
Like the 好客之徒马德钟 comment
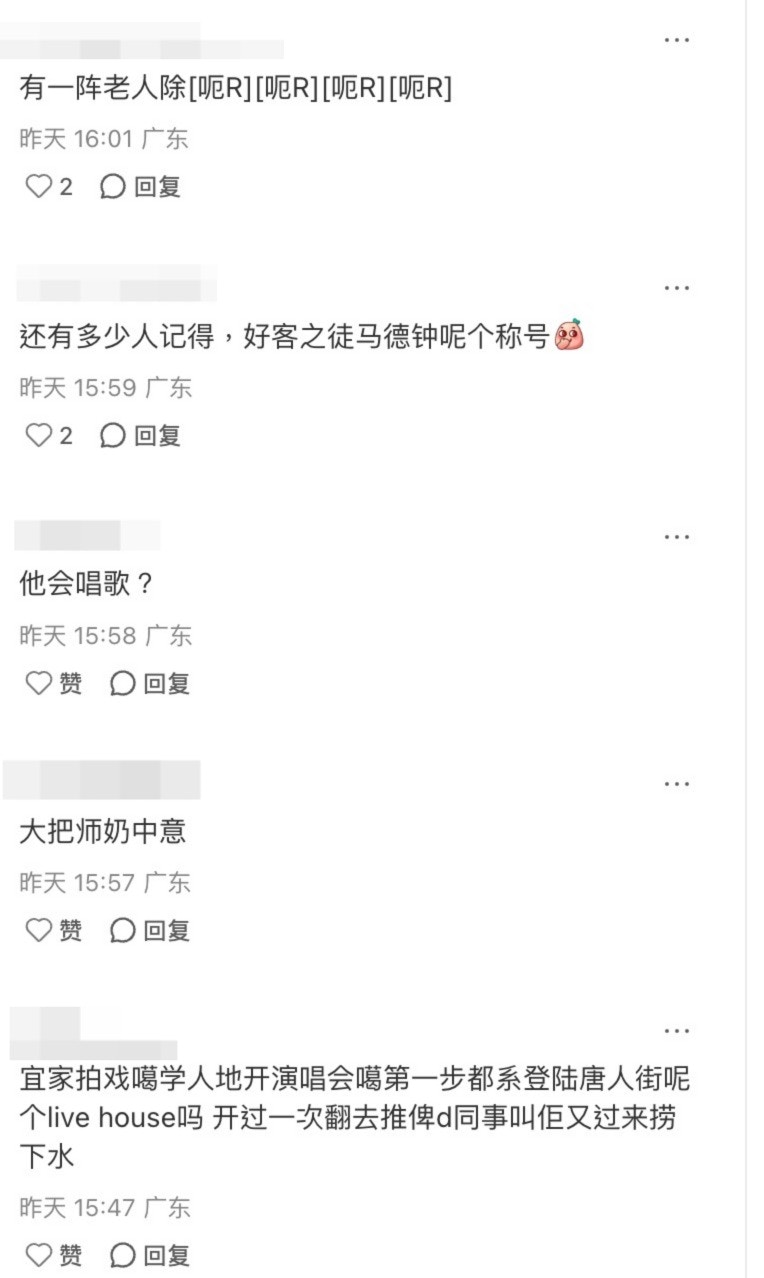point(39,436)
